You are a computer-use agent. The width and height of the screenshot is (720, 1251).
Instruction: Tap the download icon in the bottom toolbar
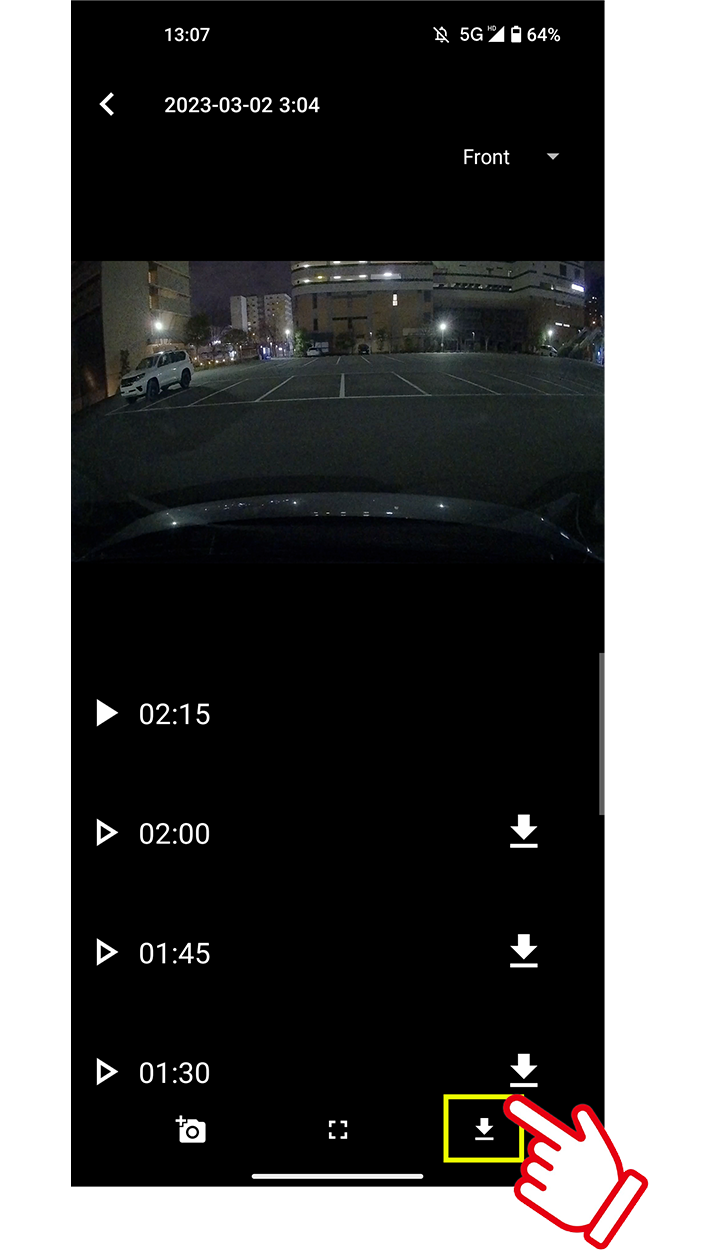pos(484,1129)
